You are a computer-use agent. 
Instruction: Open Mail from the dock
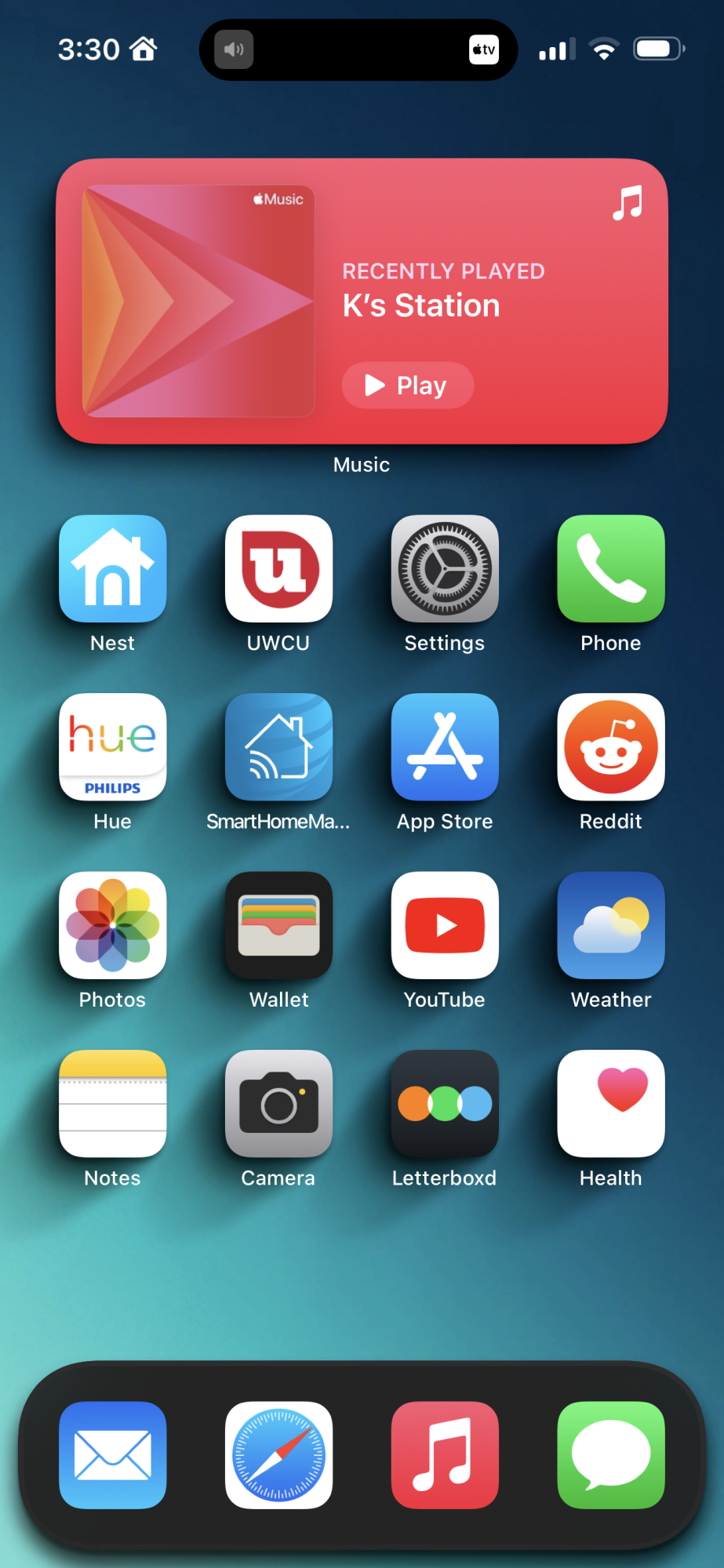point(113,1454)
